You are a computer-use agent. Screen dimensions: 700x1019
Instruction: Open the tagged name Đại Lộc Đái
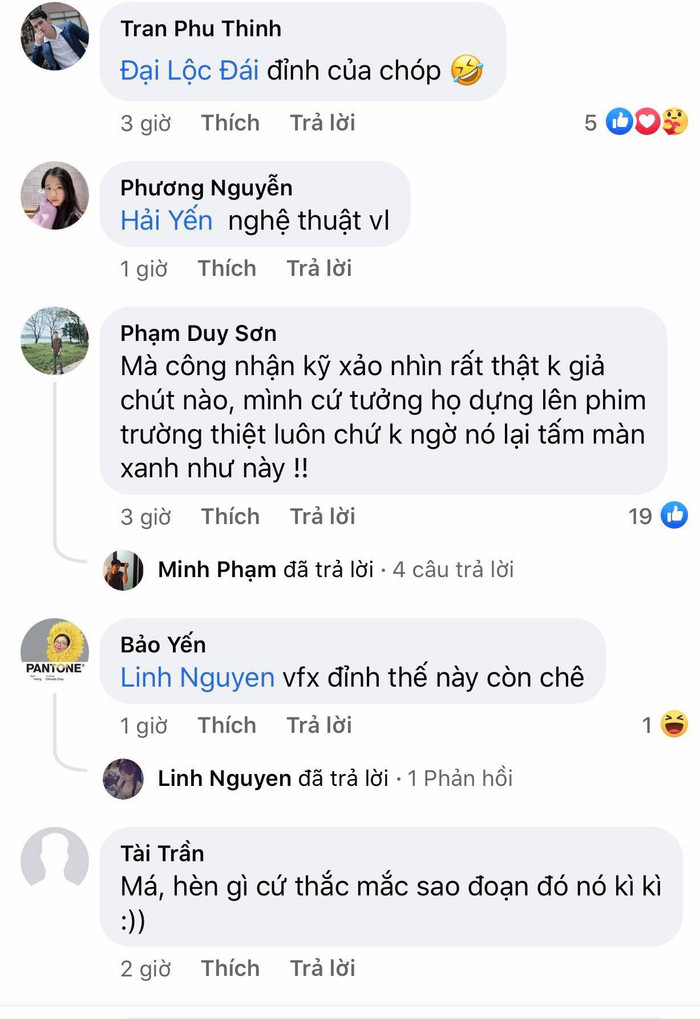click(191, 71)
